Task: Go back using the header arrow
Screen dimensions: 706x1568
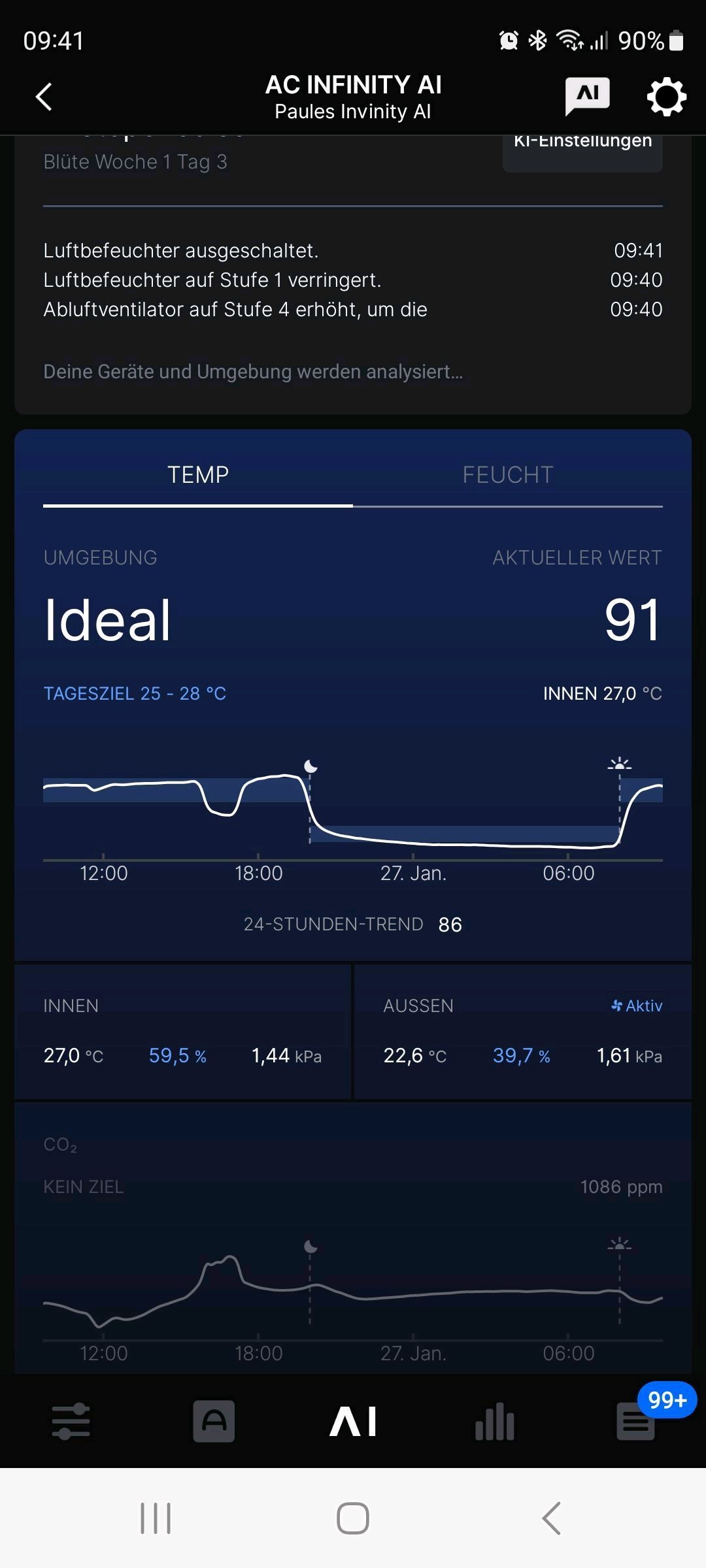Action: tap(44, 97)
